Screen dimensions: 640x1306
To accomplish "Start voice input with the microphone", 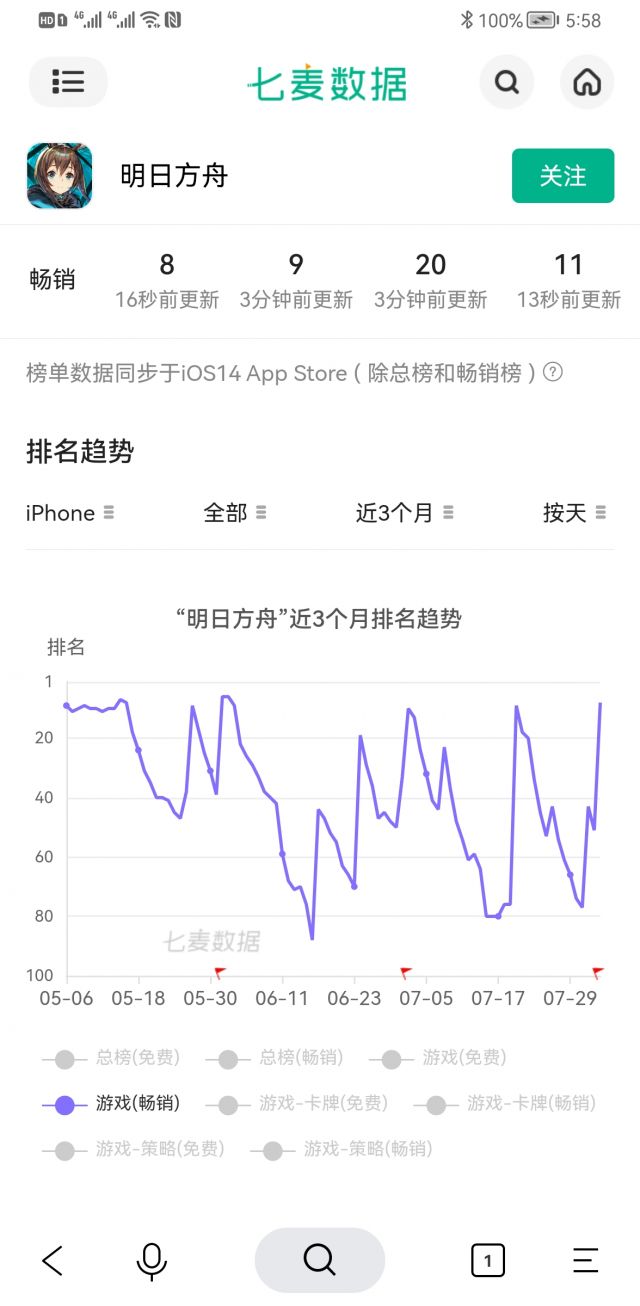I will coord(152,1261).
